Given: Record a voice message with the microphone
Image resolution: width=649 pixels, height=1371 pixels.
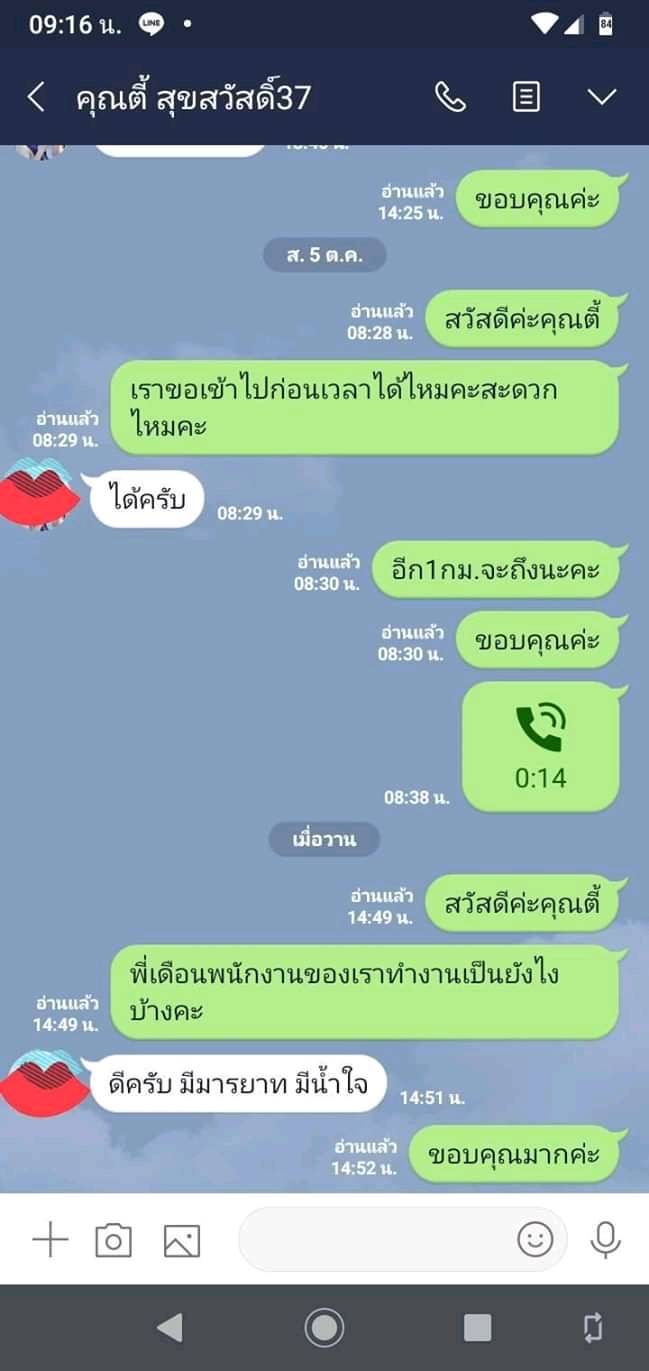Looking at the screenshot, I should click(604, 1240).
